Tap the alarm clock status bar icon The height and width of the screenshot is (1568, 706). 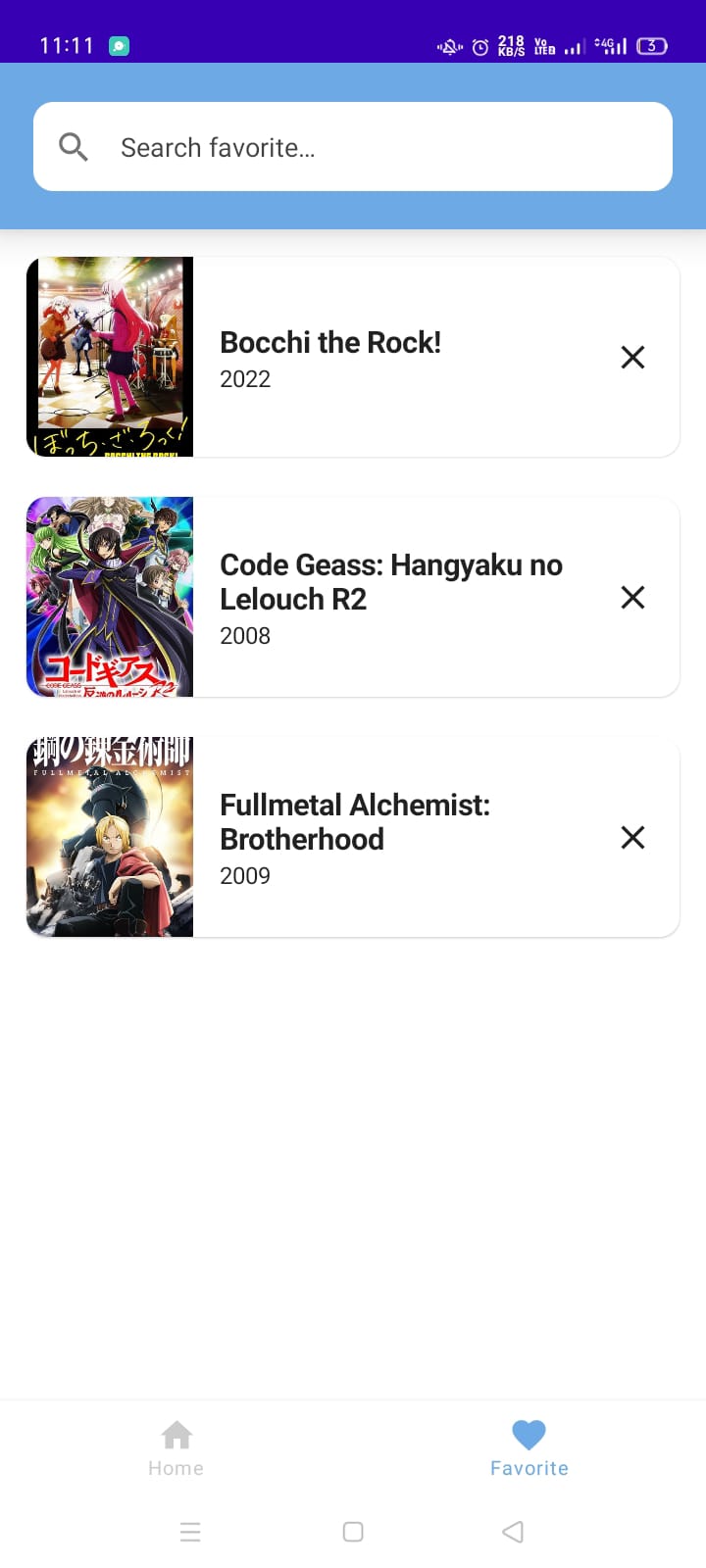(x=479, y=45)
